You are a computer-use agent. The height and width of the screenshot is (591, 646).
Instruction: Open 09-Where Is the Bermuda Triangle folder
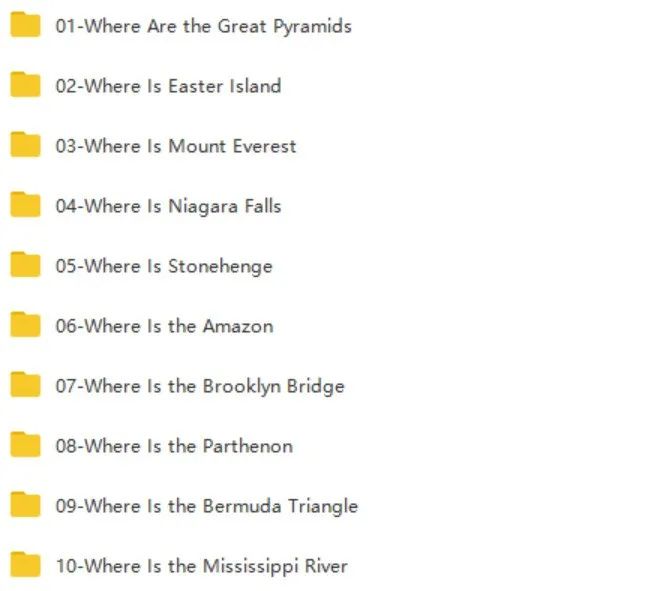click(x=206, y=507)
